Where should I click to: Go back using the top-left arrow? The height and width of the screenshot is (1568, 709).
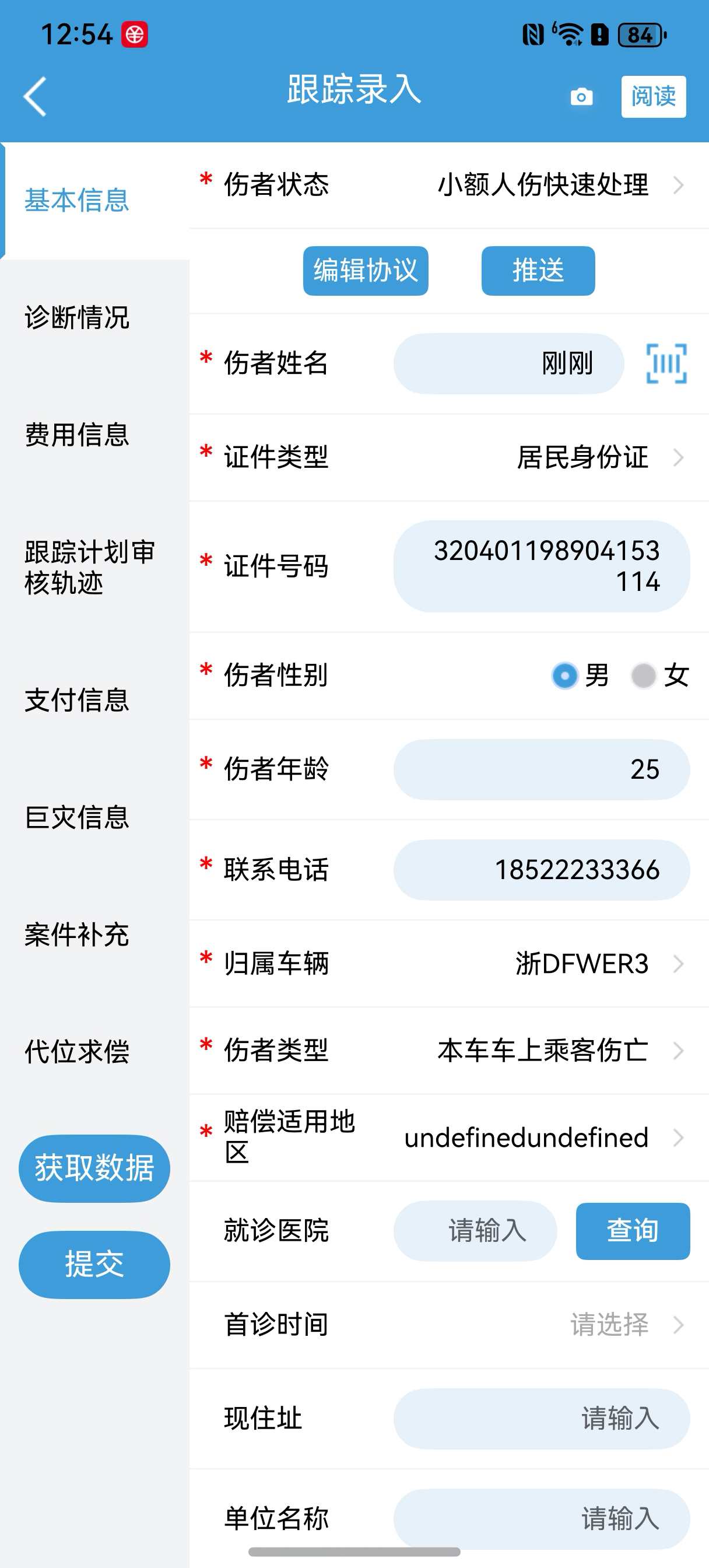pos(36,96)
